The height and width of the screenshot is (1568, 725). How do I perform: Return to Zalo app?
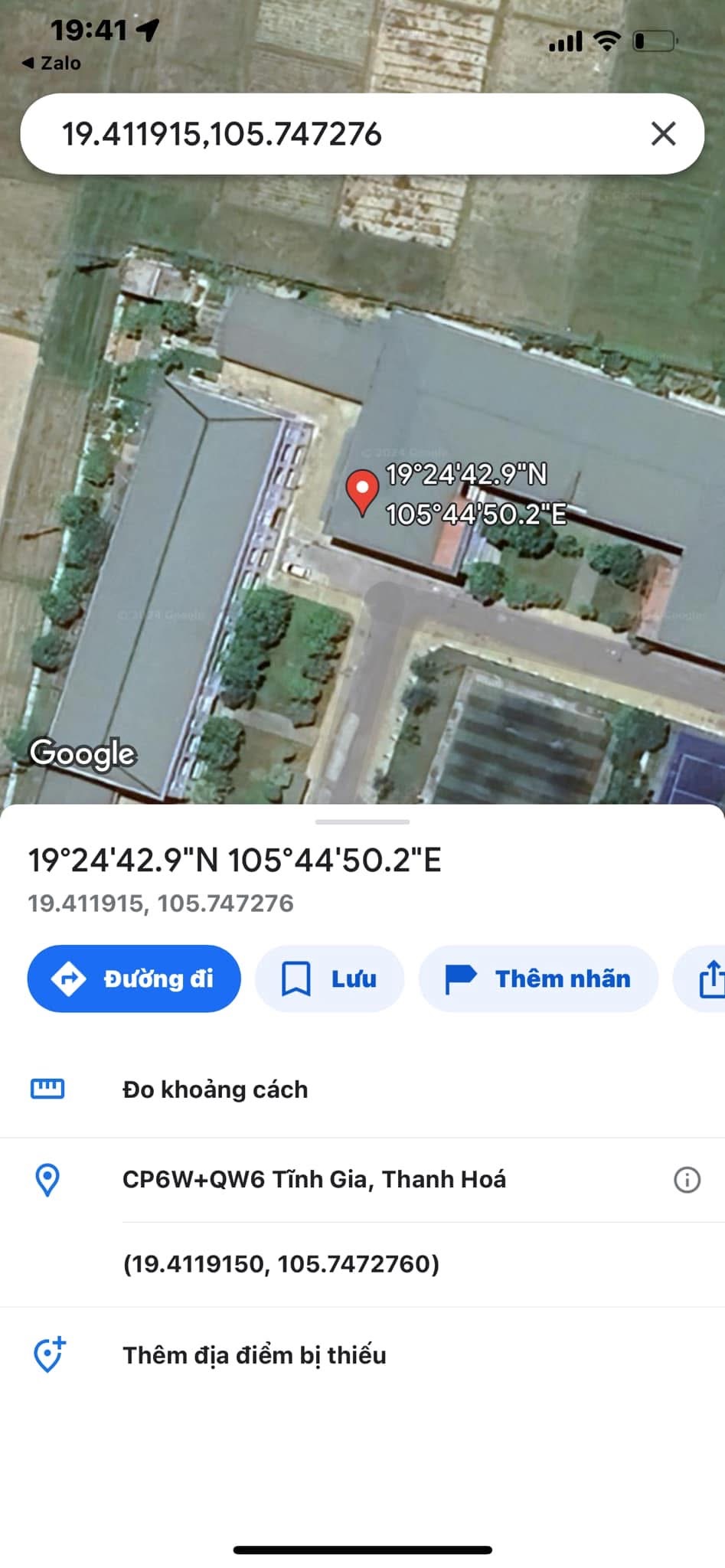point(51,63)
